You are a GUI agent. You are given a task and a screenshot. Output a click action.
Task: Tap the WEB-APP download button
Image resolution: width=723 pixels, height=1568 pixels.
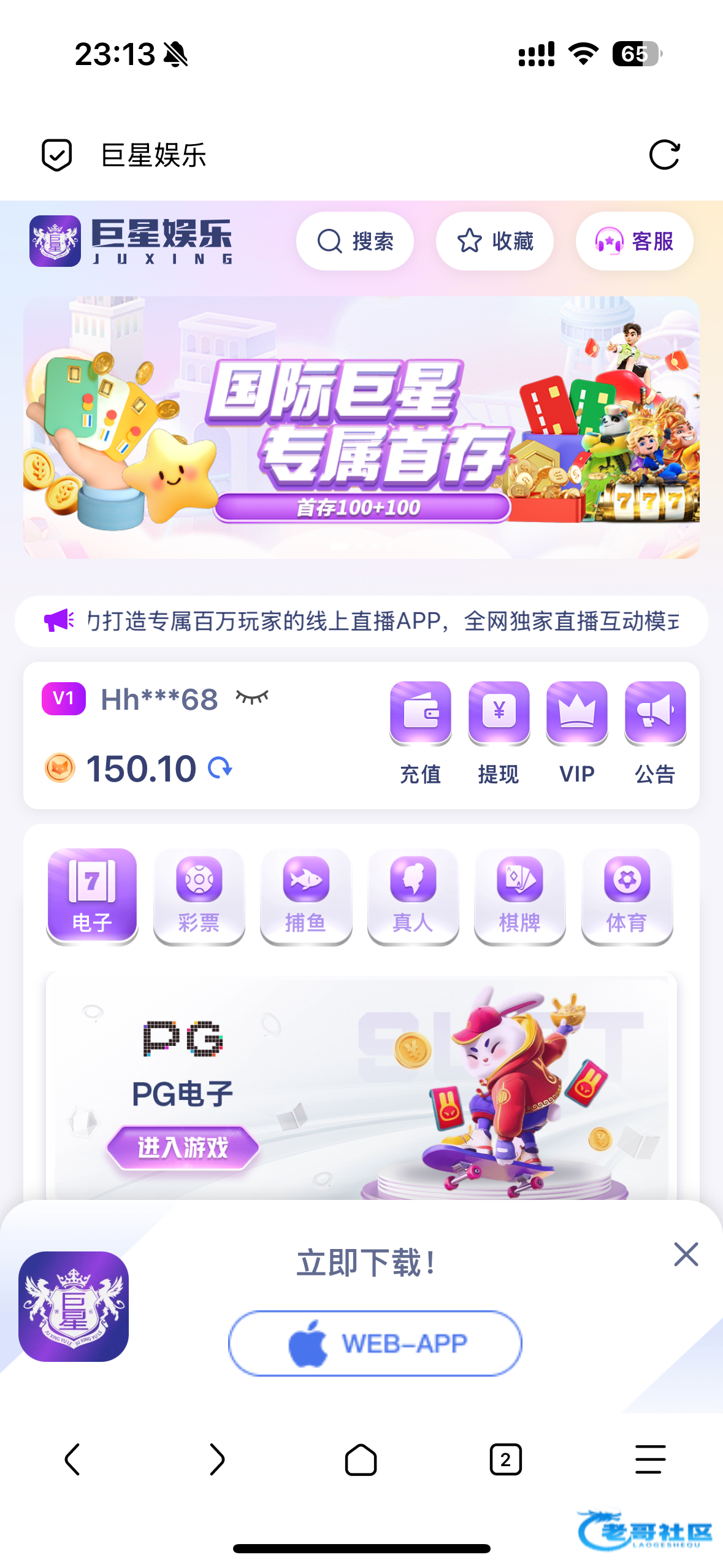pyautogui.click(x=375, y=1343)
